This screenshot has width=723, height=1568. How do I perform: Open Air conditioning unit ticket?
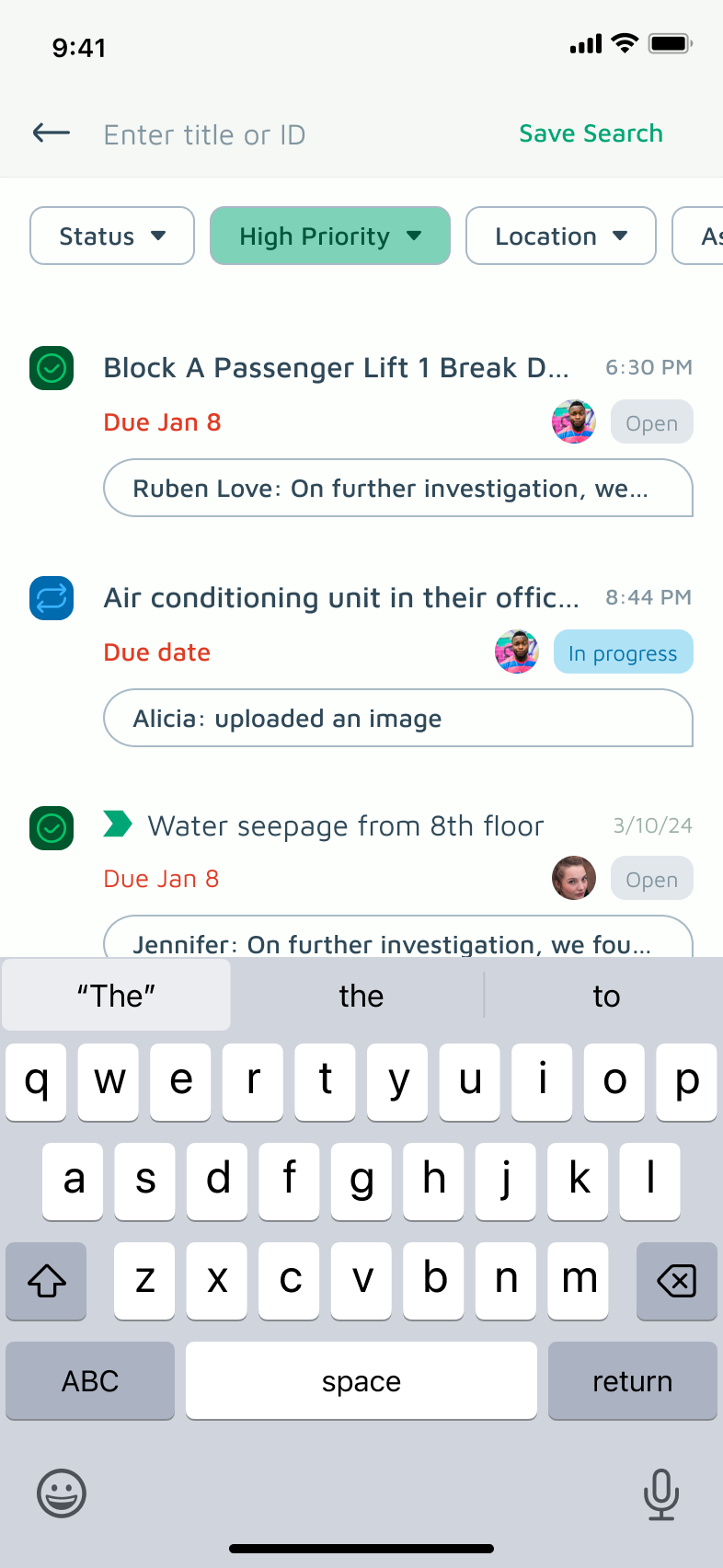342,598
